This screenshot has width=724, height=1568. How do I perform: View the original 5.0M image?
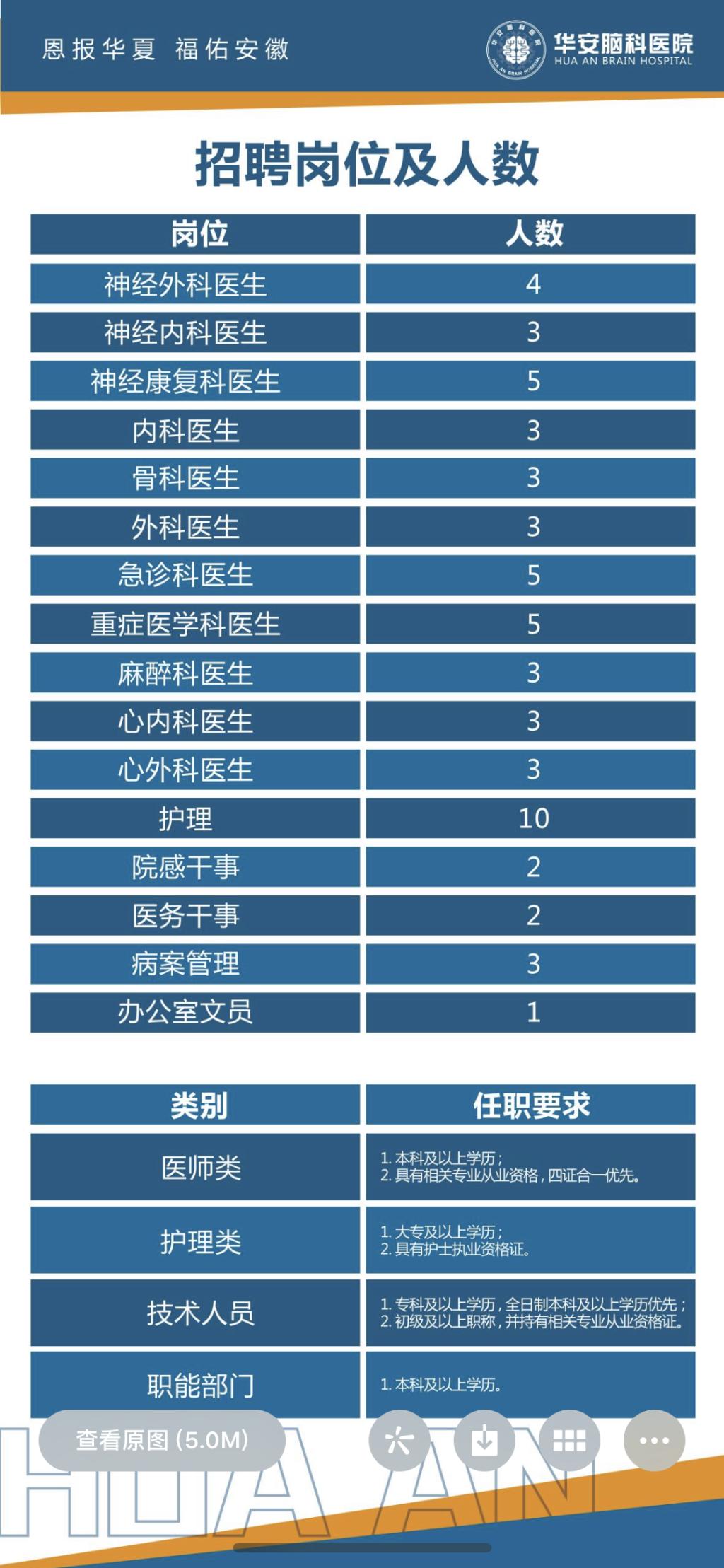162,1440
